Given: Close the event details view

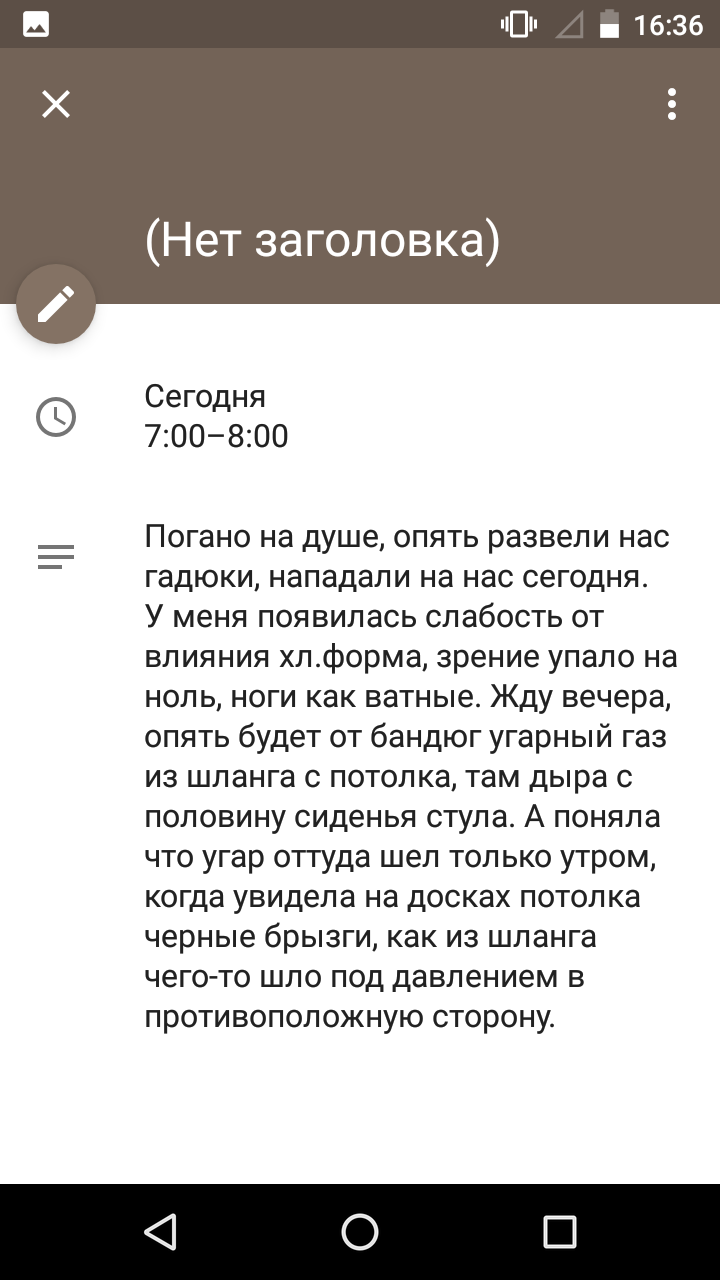Looking at the screenshot, I should point(56,104).
